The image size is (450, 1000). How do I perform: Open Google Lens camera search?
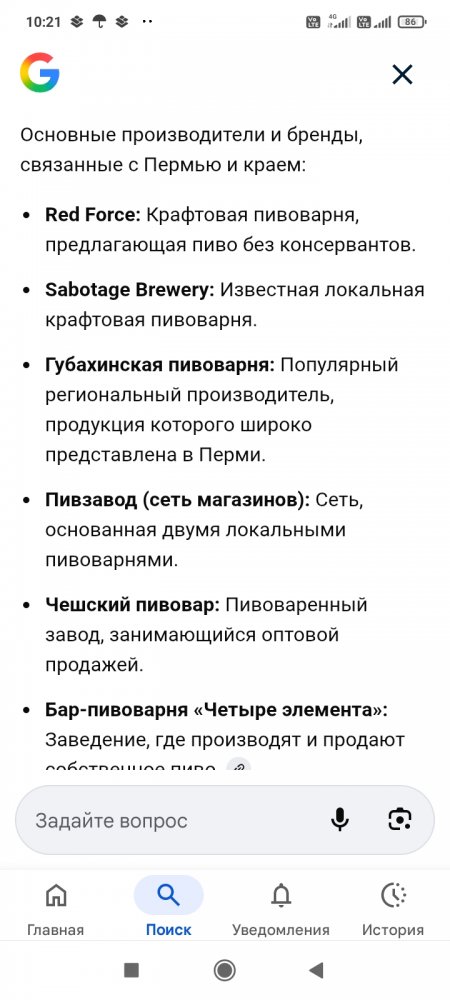400,820
